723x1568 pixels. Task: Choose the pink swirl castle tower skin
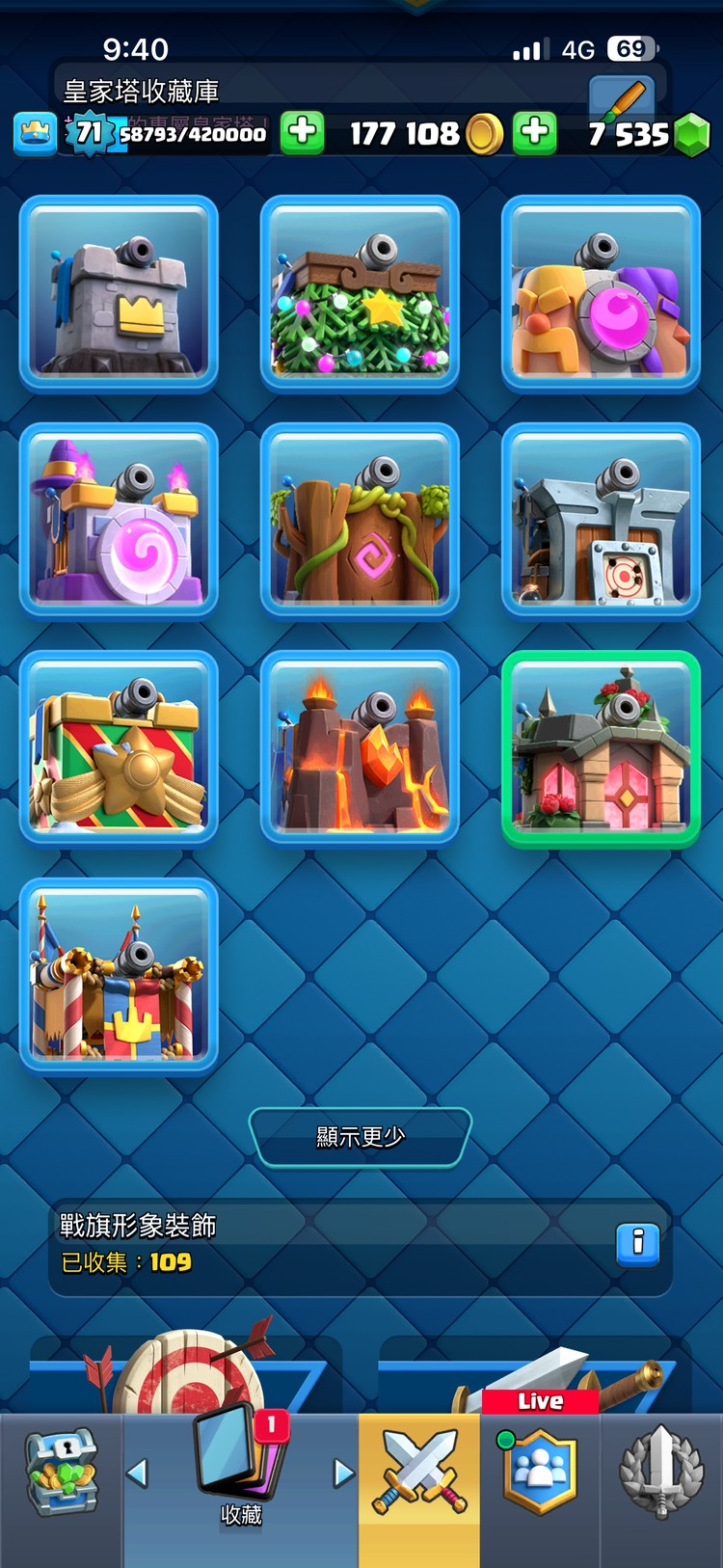(119, 521)
